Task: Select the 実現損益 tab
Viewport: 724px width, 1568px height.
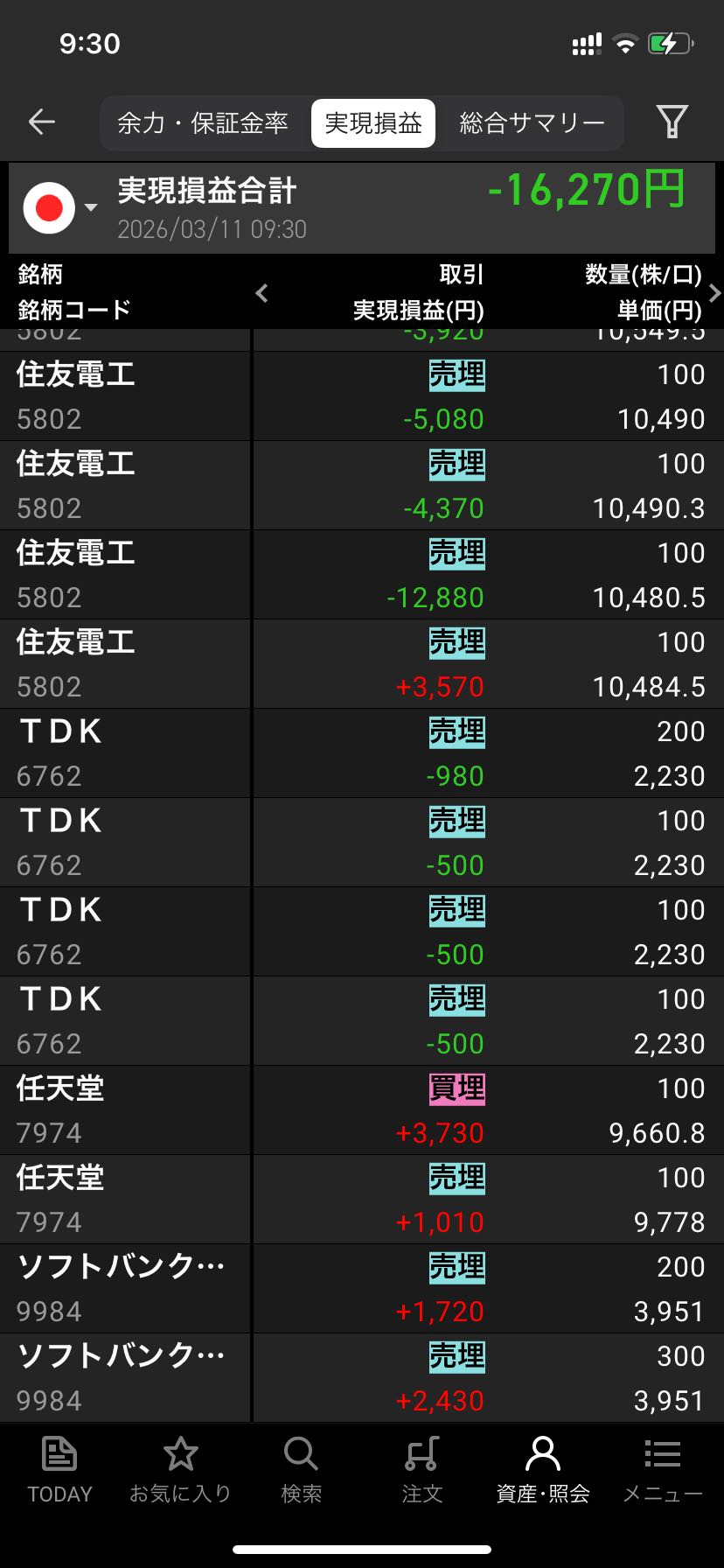Action: tap(373, 122)
